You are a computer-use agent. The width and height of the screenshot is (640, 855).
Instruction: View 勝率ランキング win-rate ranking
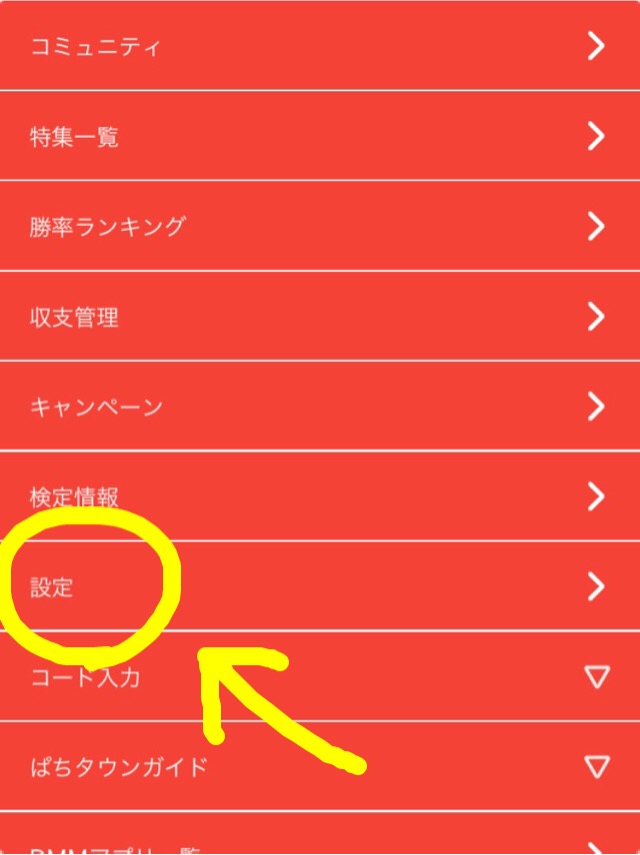[x=320, y=226]
